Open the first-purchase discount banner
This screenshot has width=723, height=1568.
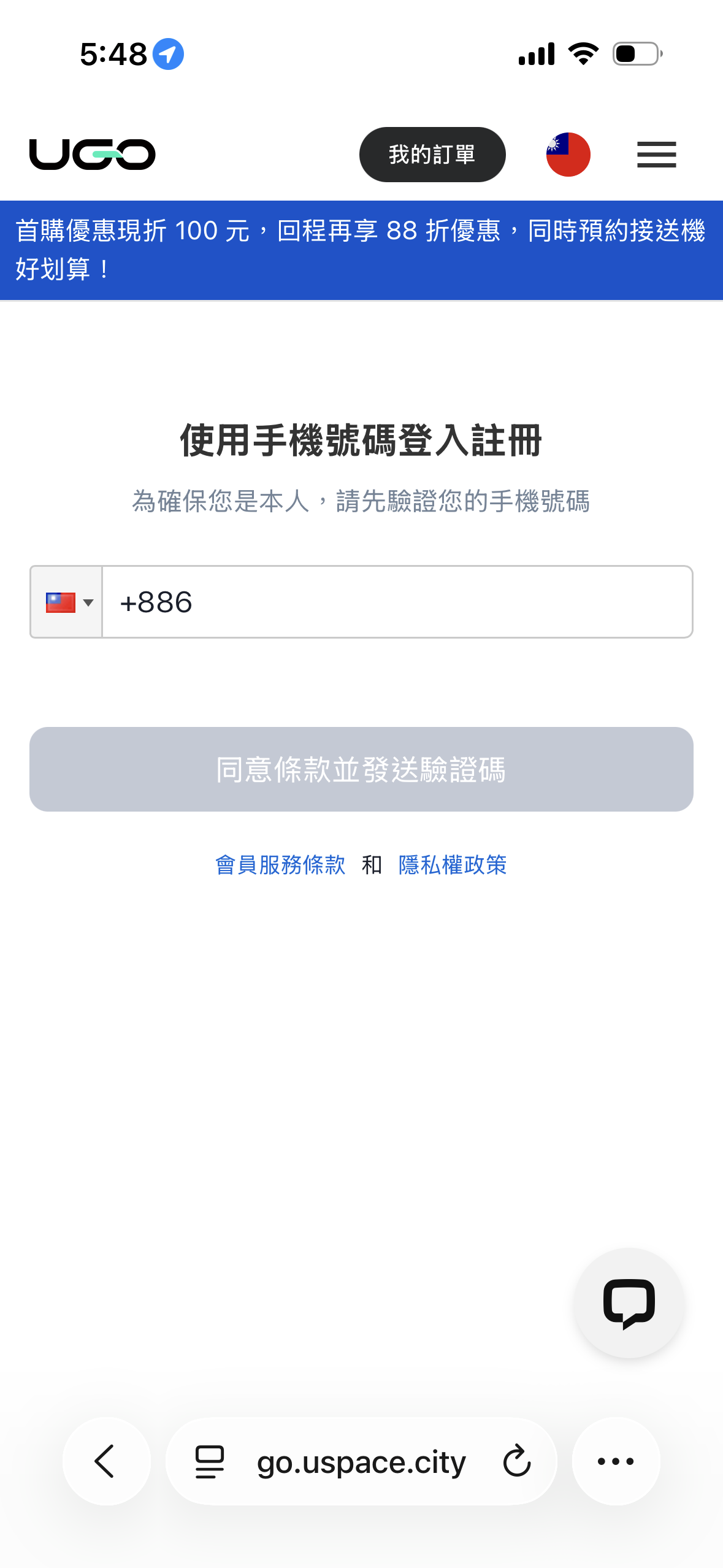pos(361,250)
